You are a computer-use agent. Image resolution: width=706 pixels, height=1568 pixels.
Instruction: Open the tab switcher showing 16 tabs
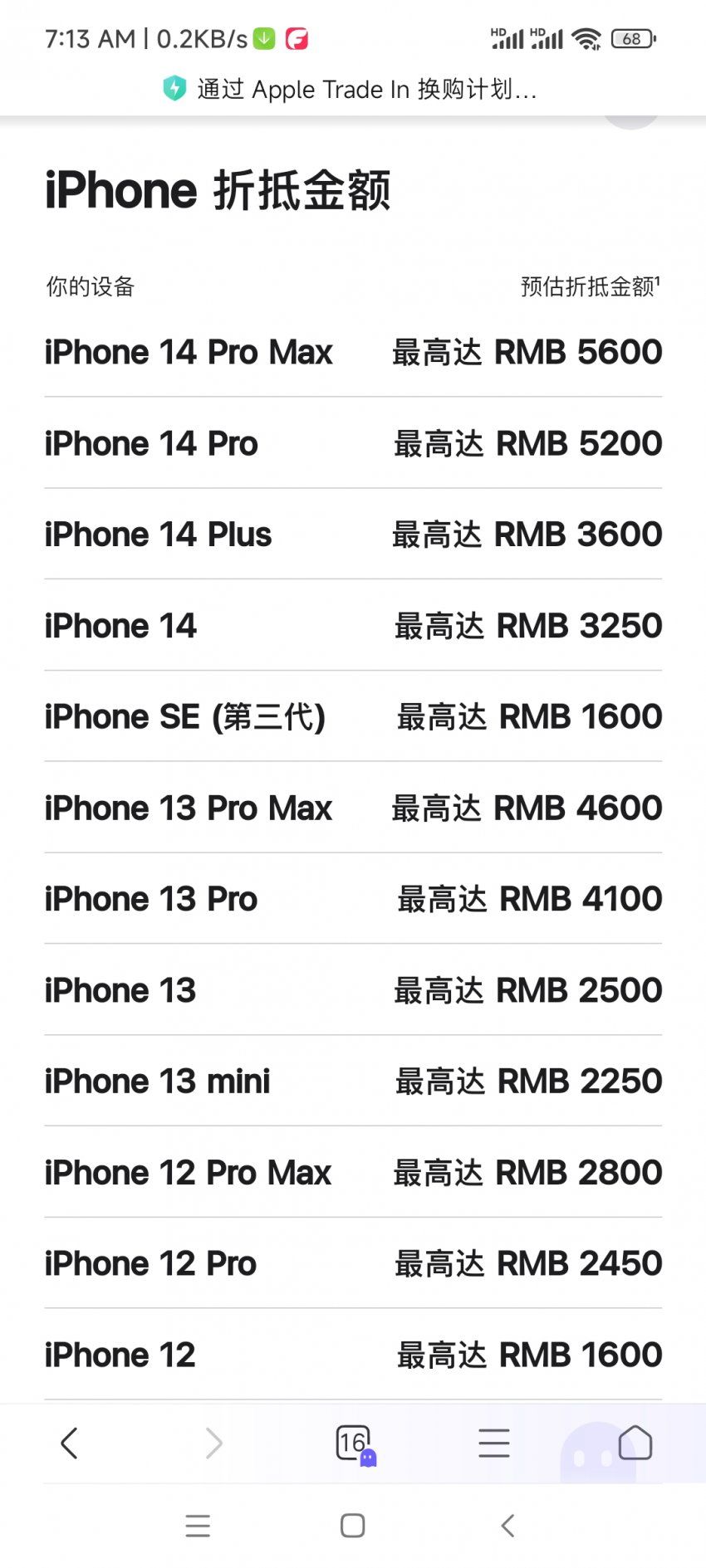355,1444
